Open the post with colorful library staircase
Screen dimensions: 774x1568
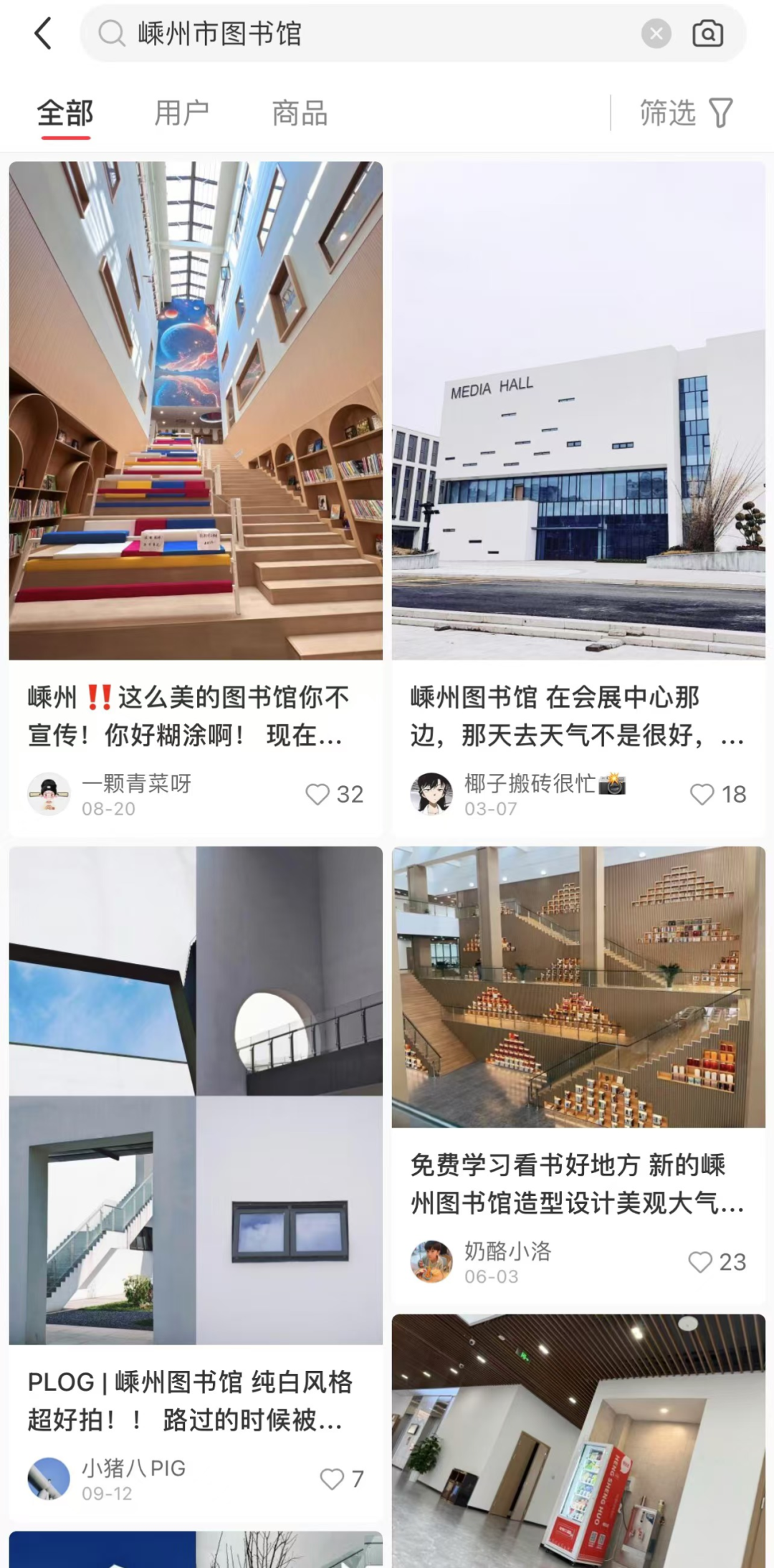(x=196, y=410)
